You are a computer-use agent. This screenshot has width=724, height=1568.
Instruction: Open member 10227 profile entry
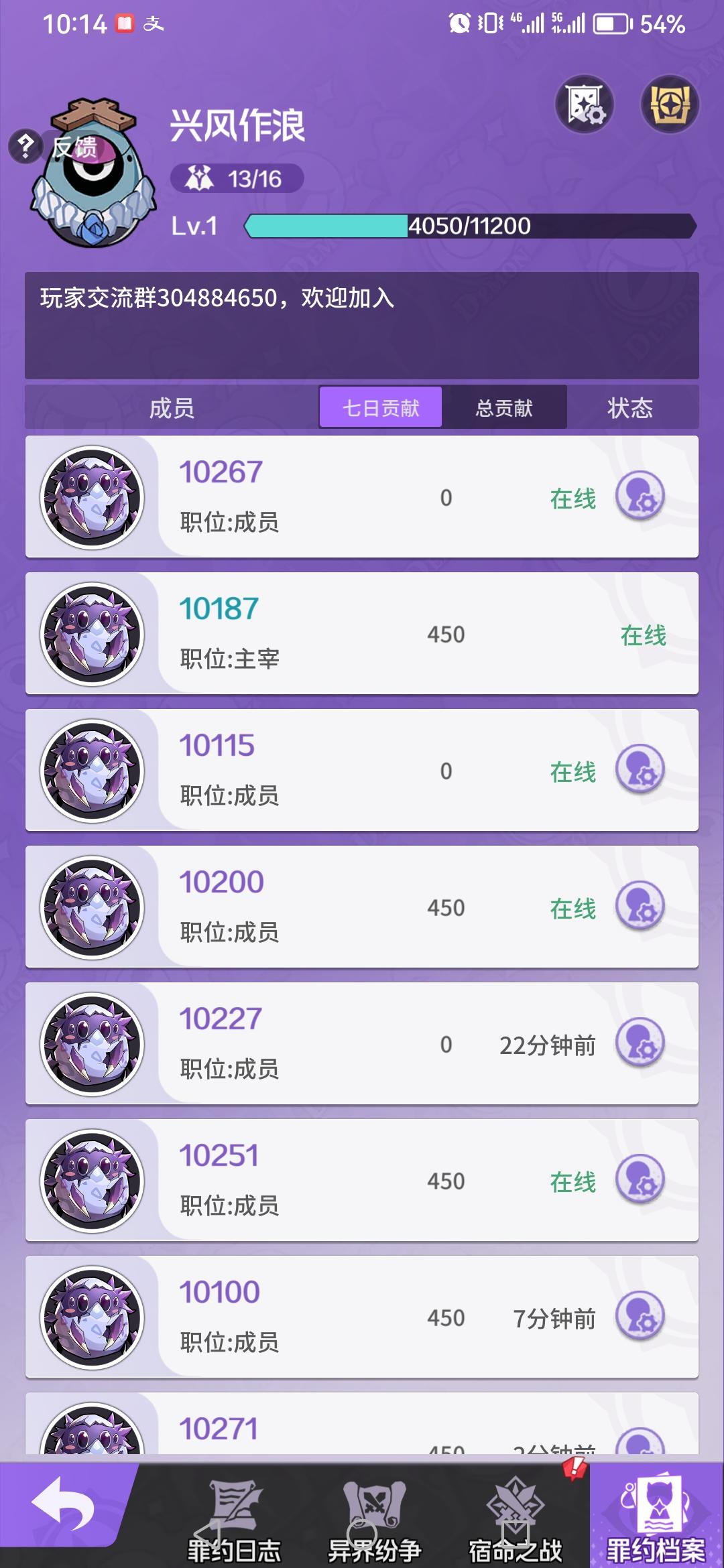click(362, 1043)
